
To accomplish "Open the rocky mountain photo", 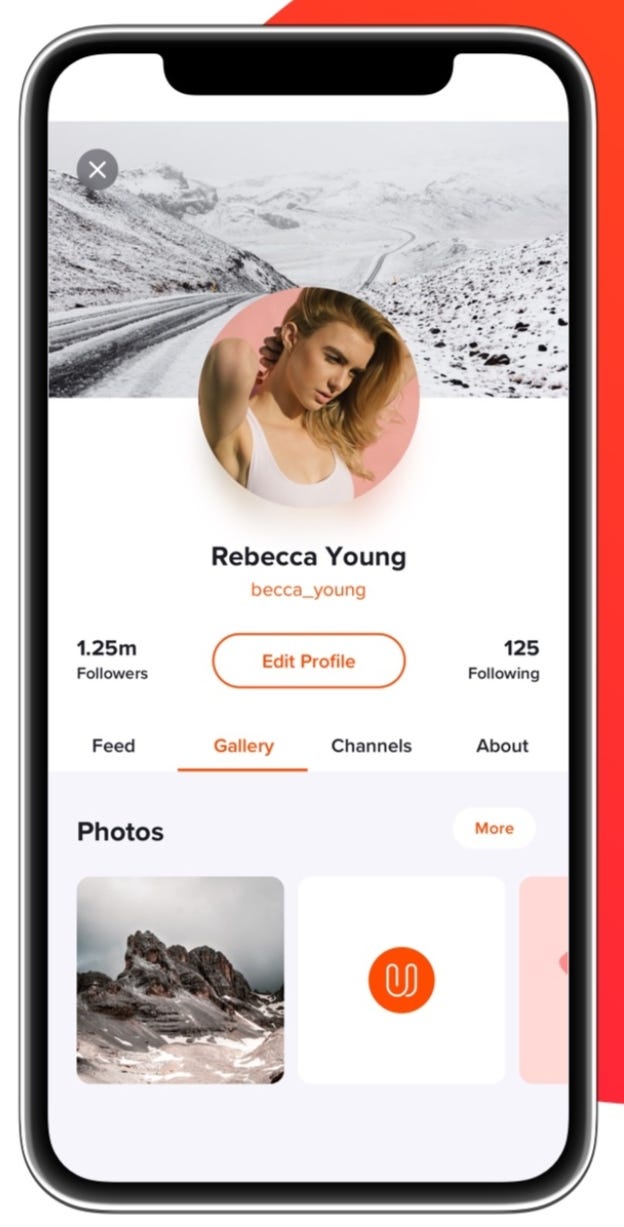I will [x=180, y=980].
